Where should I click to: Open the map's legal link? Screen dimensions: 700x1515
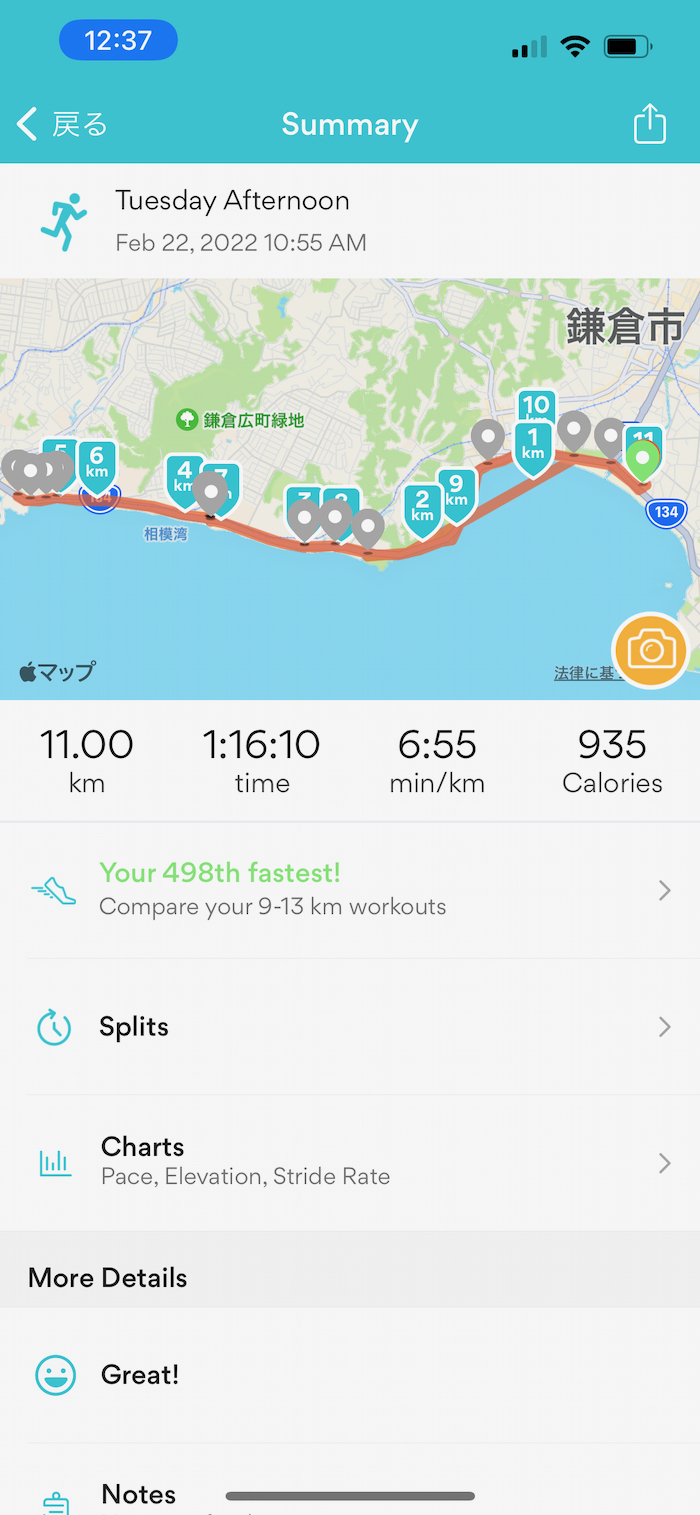585,673
